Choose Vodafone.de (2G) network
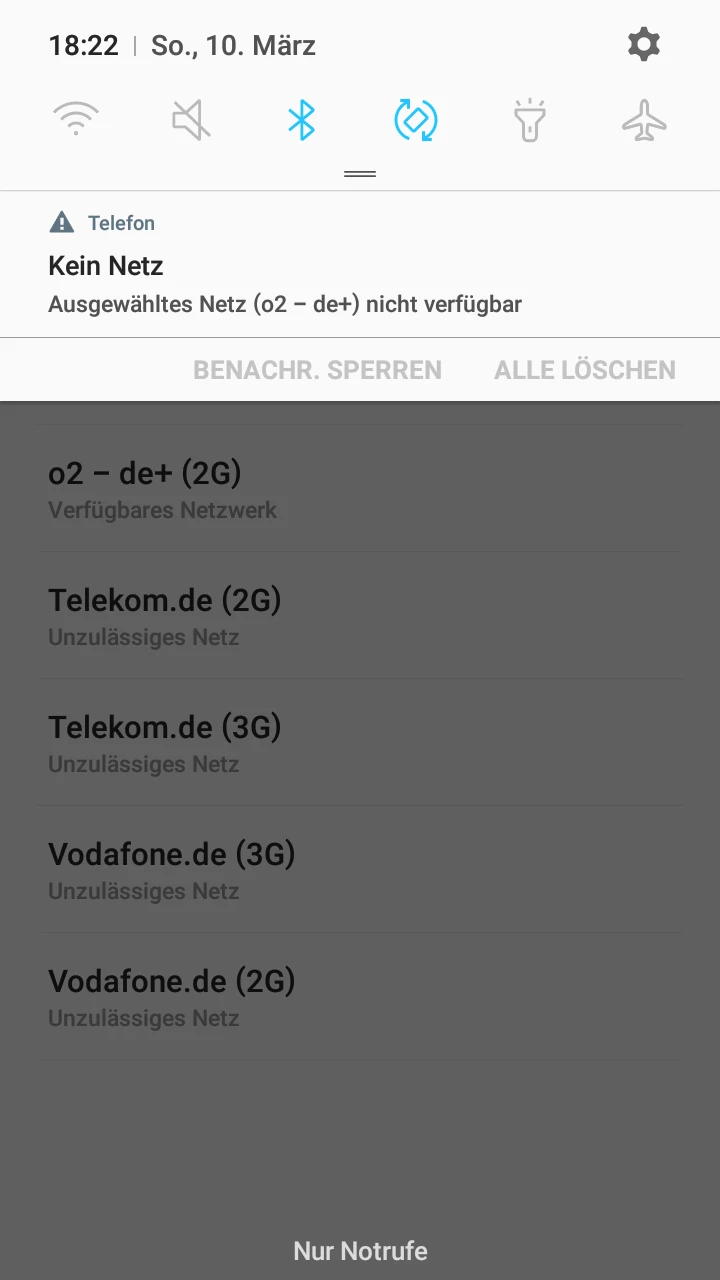Viewport: 720px width, 1280px height. click(x=360, y=997)
